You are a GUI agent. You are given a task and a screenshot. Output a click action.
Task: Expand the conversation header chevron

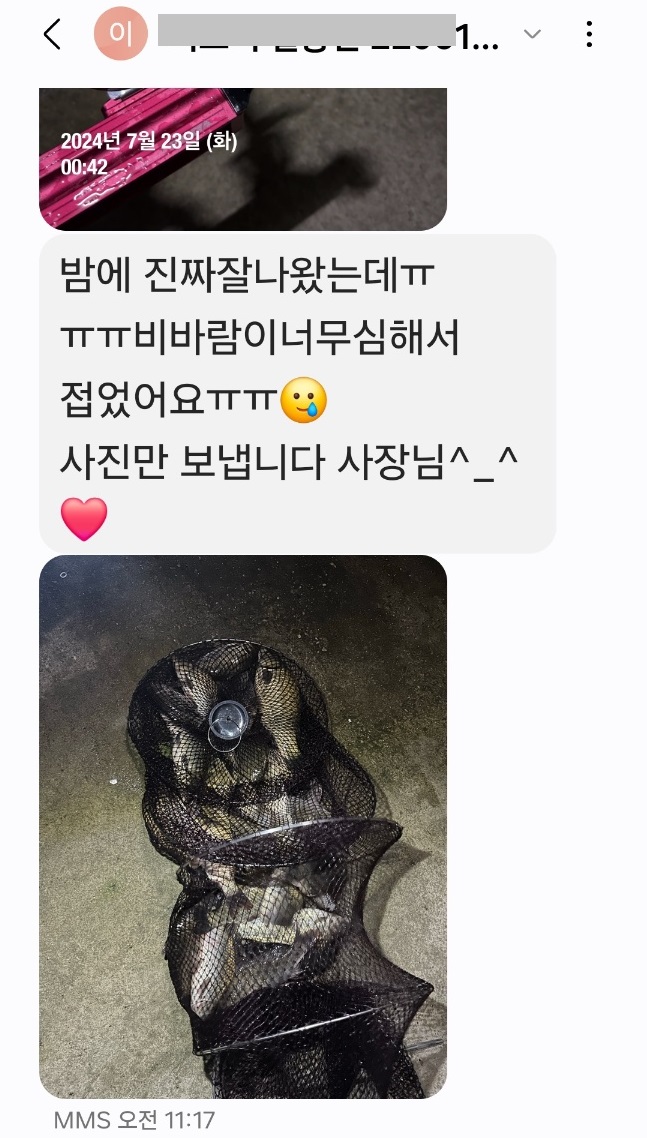pos(532,35)
